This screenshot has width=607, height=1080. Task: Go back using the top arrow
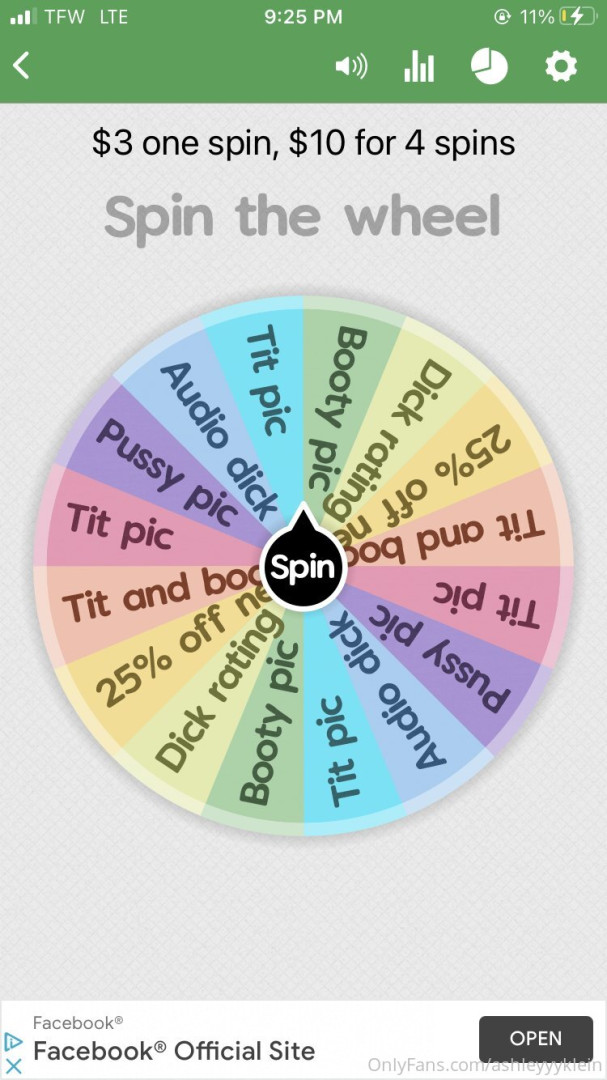(x=21, y=66)
